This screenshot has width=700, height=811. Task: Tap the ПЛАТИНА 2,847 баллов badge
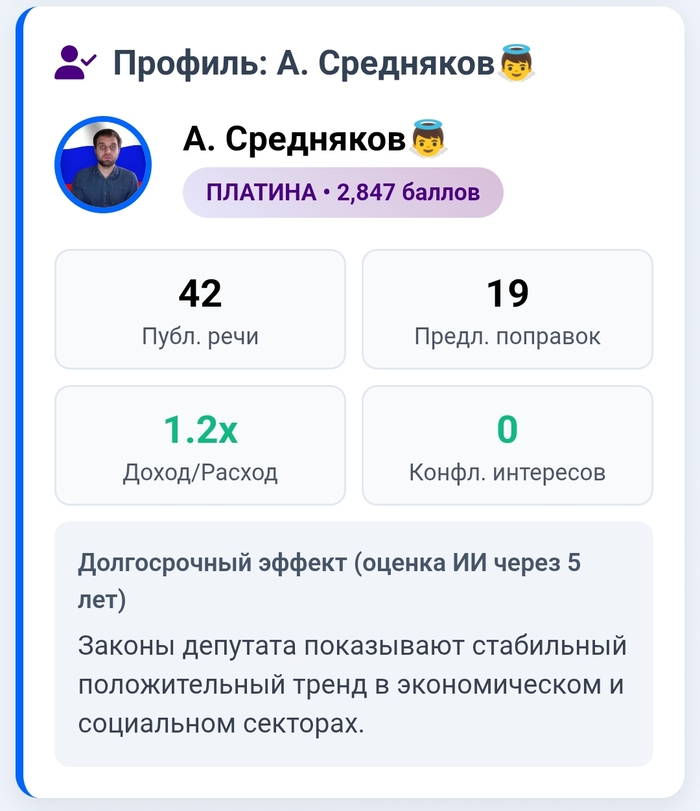(x=342, y=192)
